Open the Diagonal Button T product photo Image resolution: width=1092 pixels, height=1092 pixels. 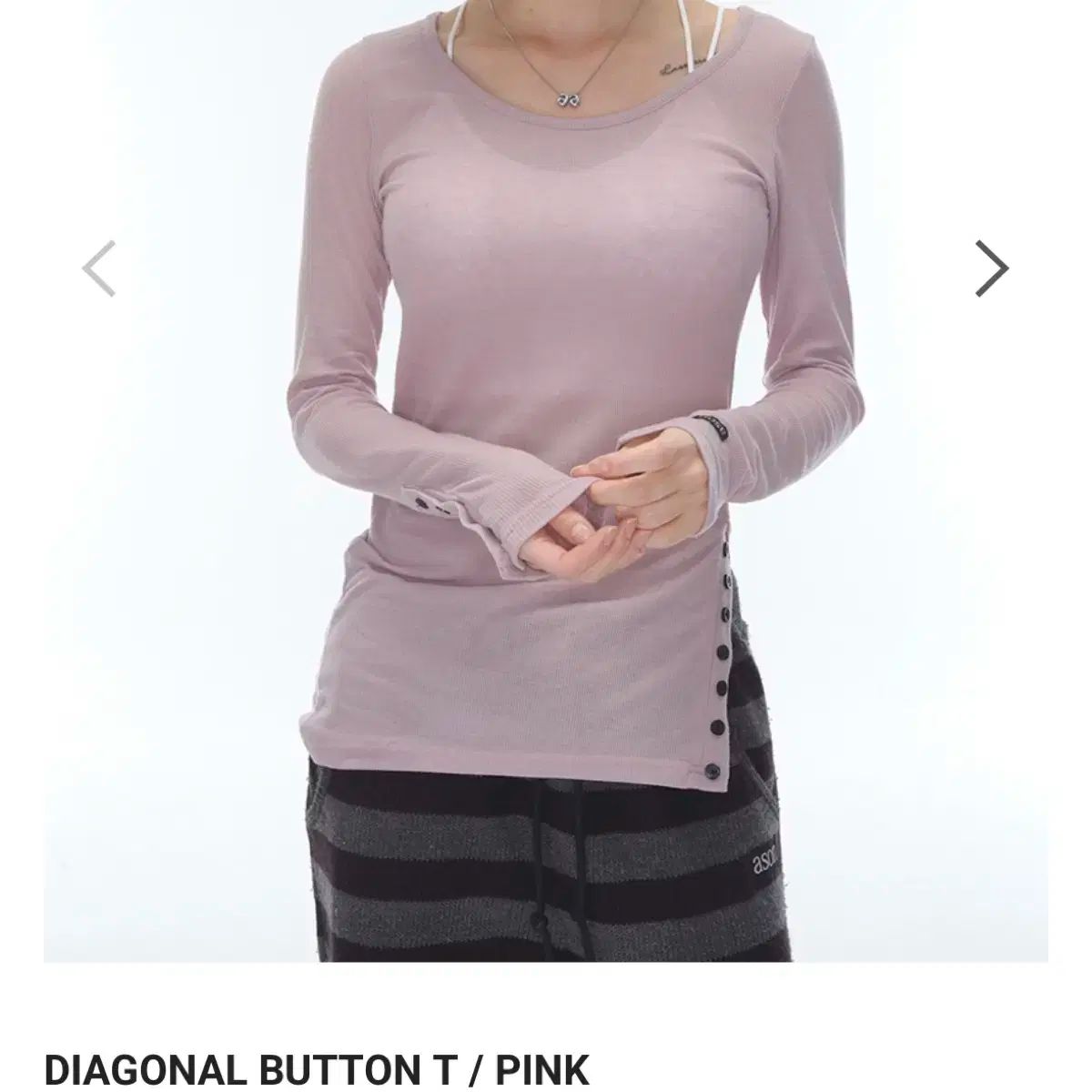click(546, 480)
